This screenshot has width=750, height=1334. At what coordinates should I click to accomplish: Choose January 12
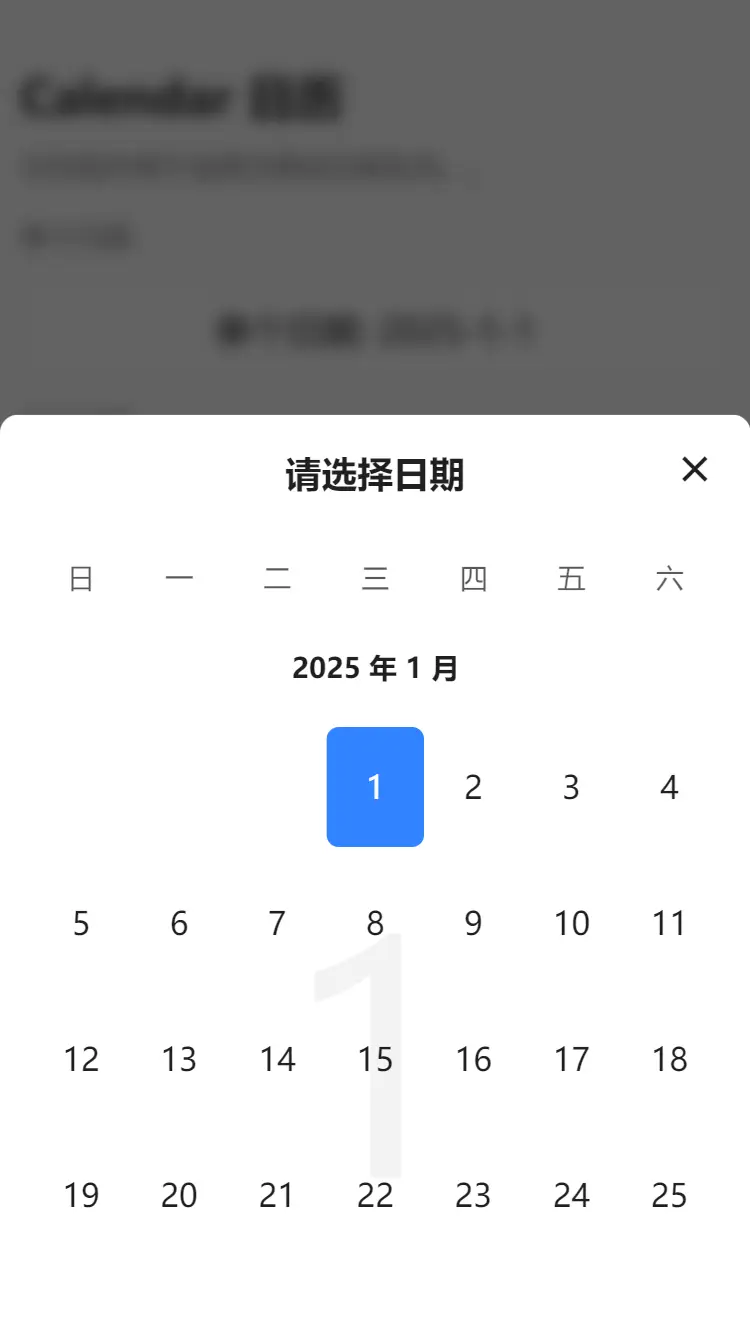[81, 1059]
